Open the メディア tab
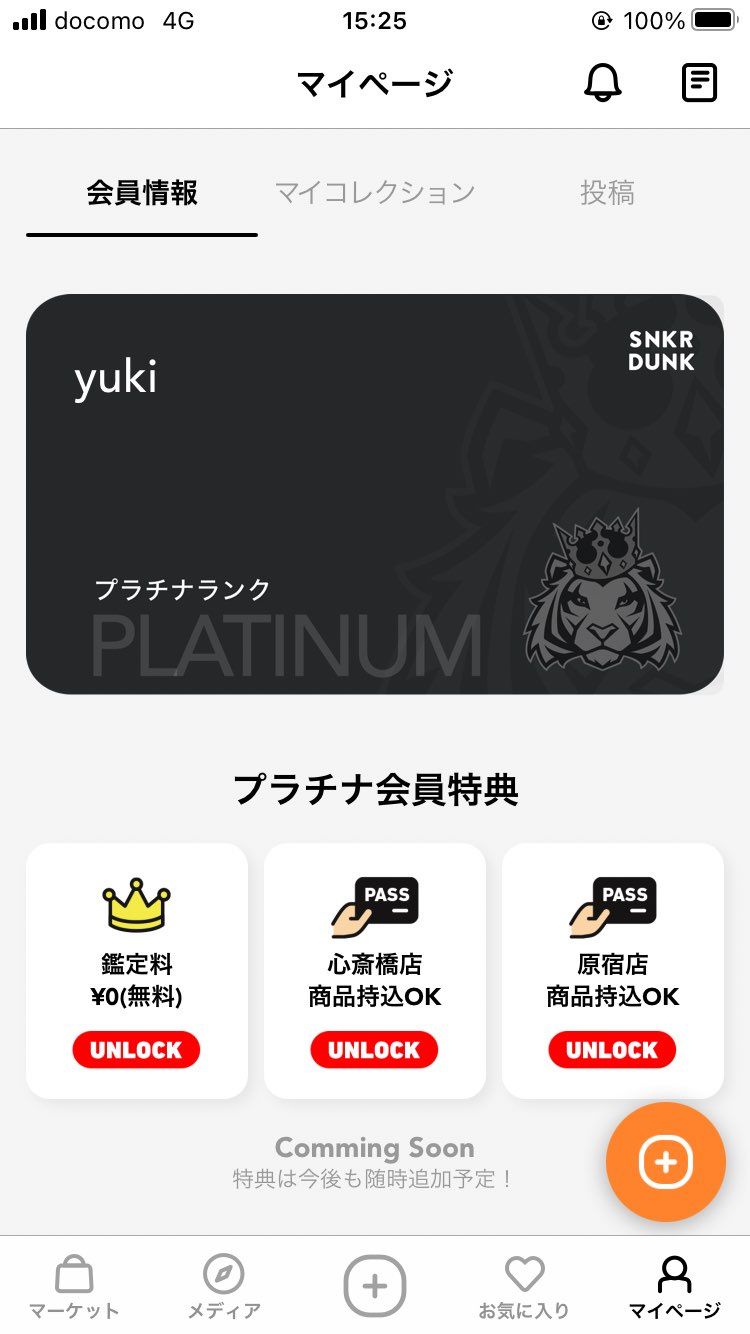 click(224, 1285)
